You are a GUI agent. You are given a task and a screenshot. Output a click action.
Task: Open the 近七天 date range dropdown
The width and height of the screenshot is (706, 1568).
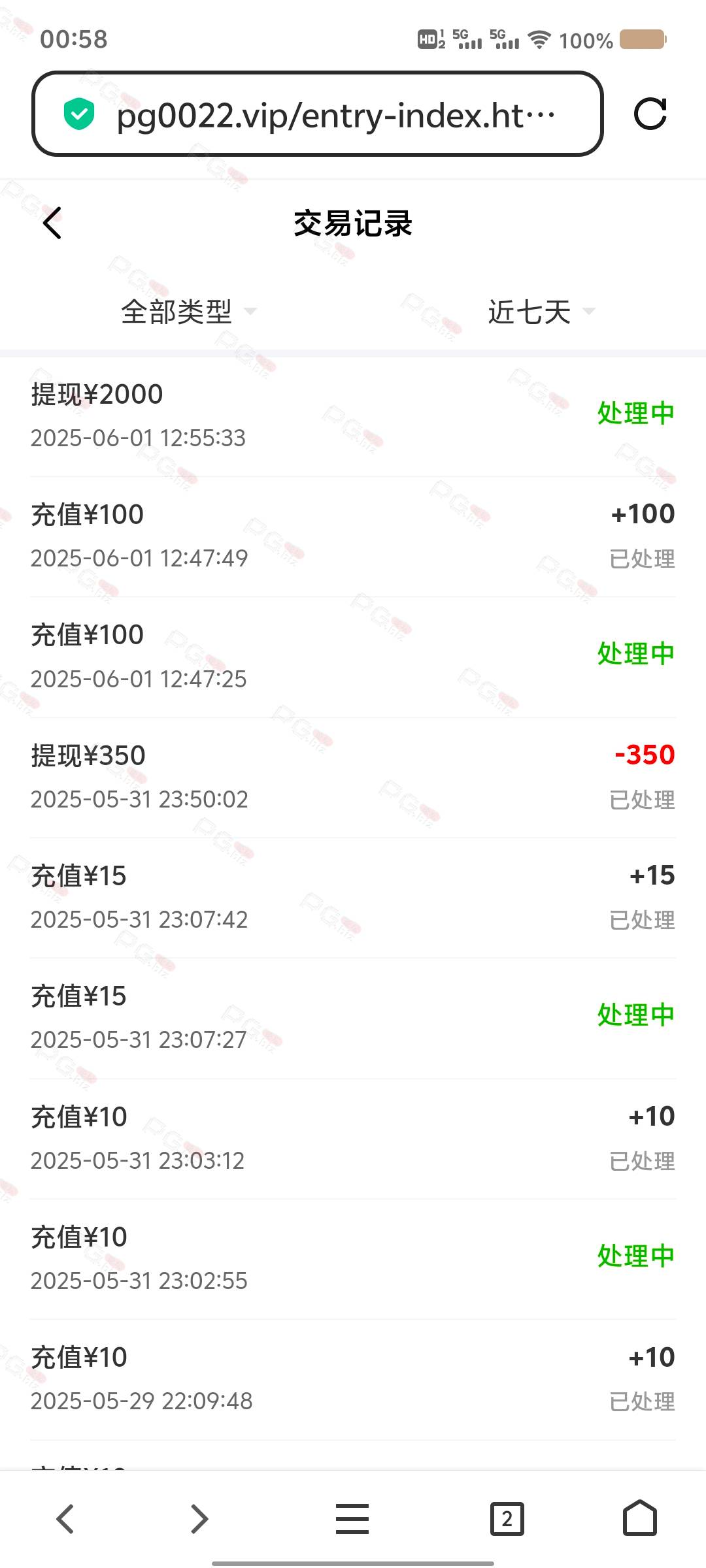[541, 312]
